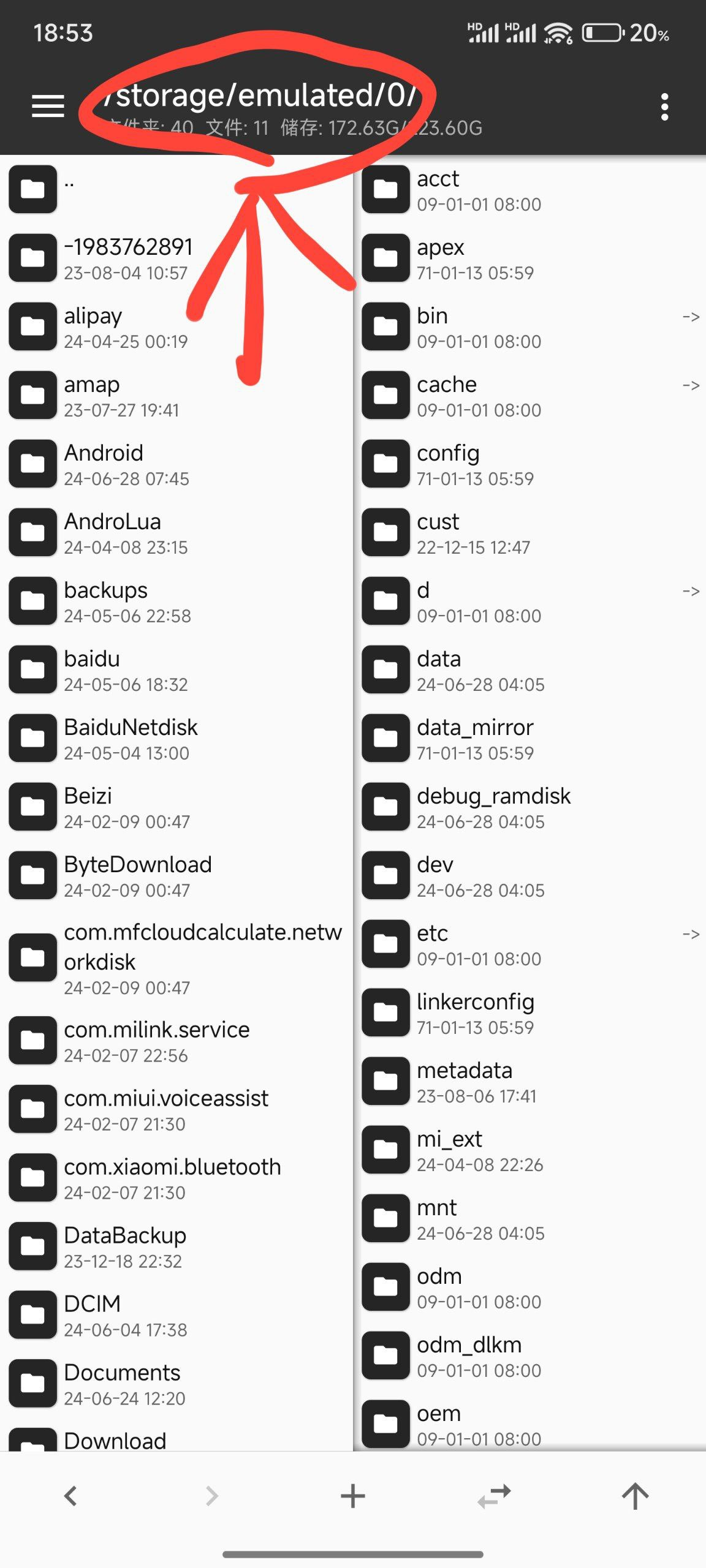Open the DCIM folder
706x1568 pixels.
(x=176, y=1315)
